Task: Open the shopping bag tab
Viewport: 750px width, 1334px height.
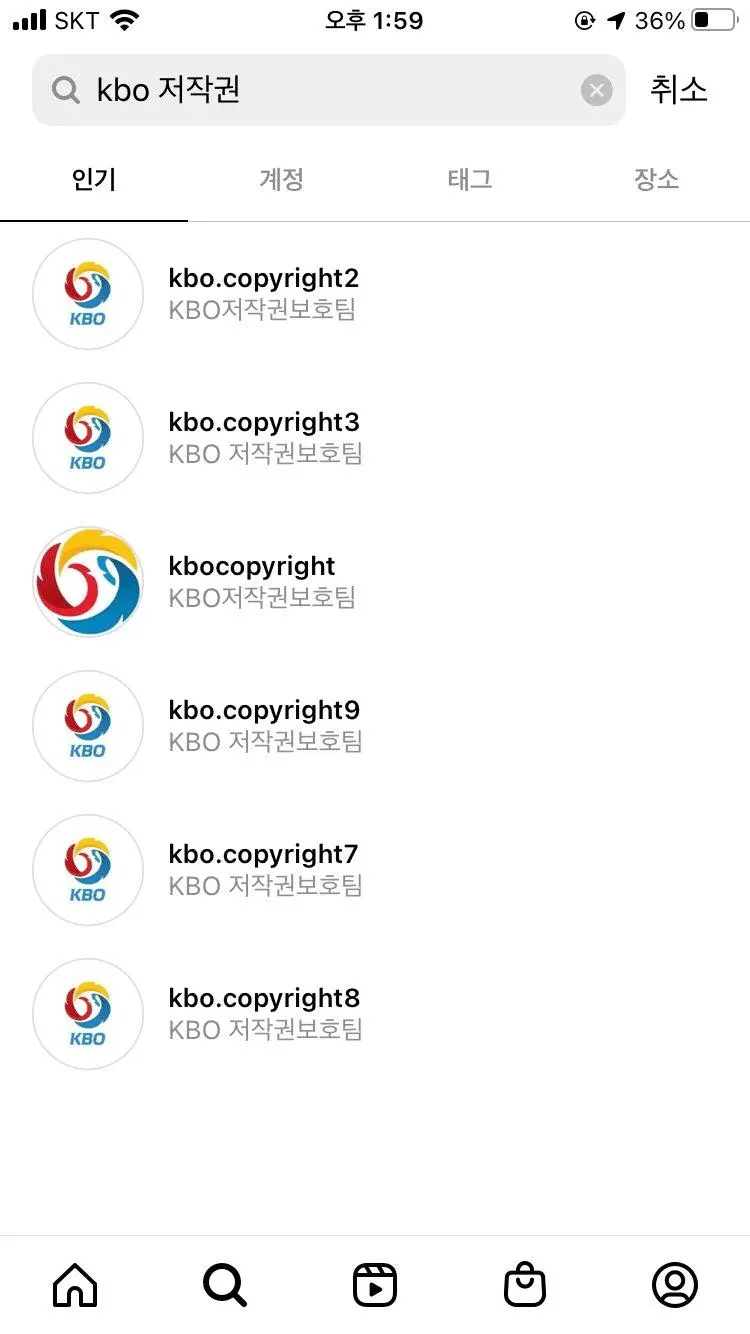Action: coord(525,1285)
